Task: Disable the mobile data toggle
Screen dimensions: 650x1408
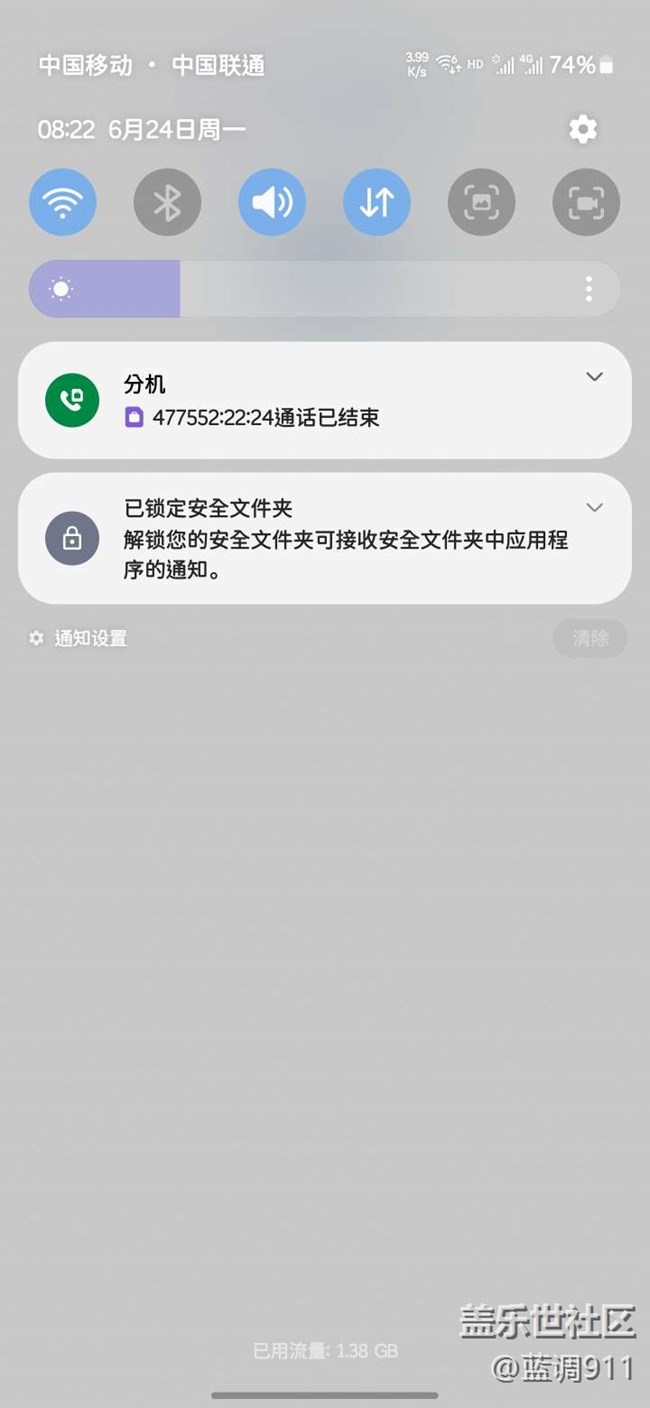Action: (377, 202)
